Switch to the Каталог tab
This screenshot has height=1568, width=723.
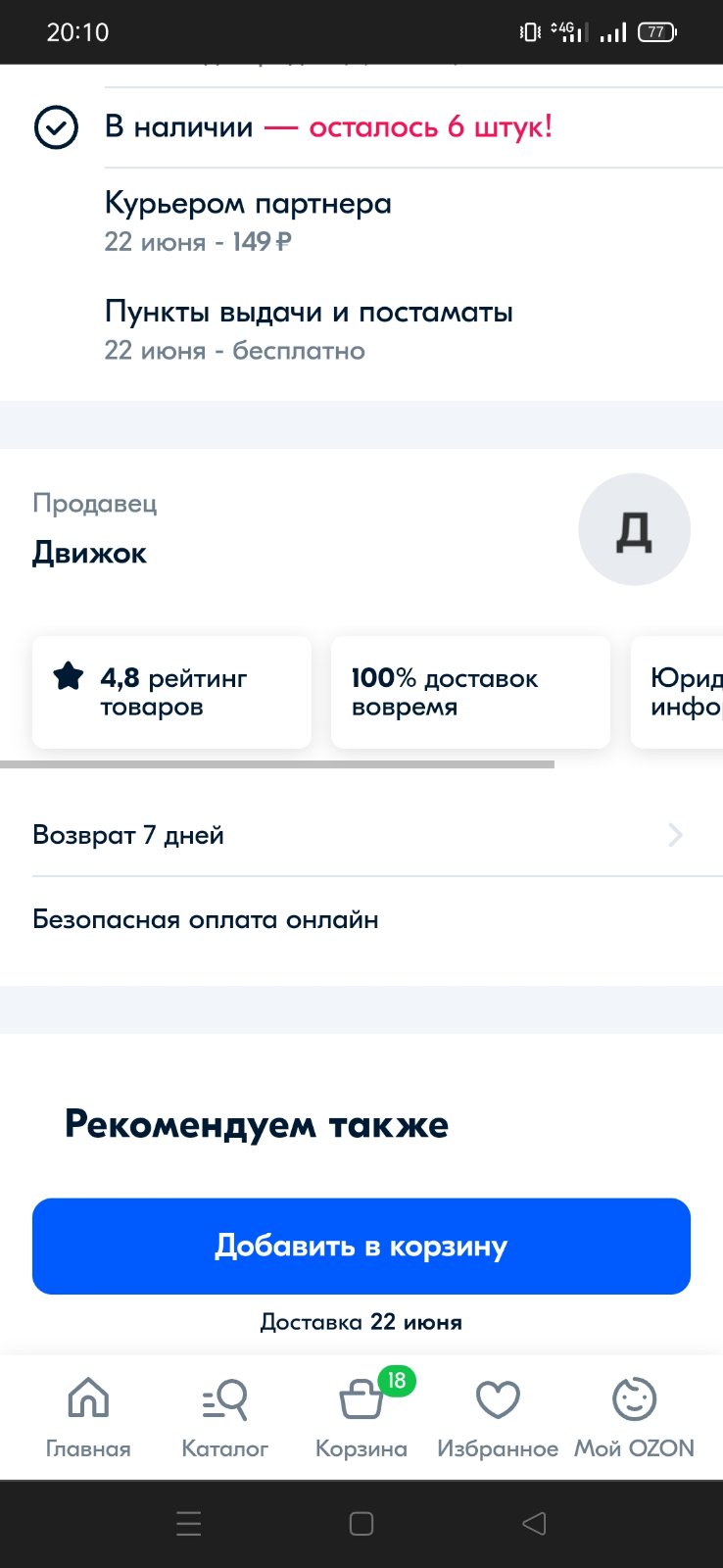224,1417
